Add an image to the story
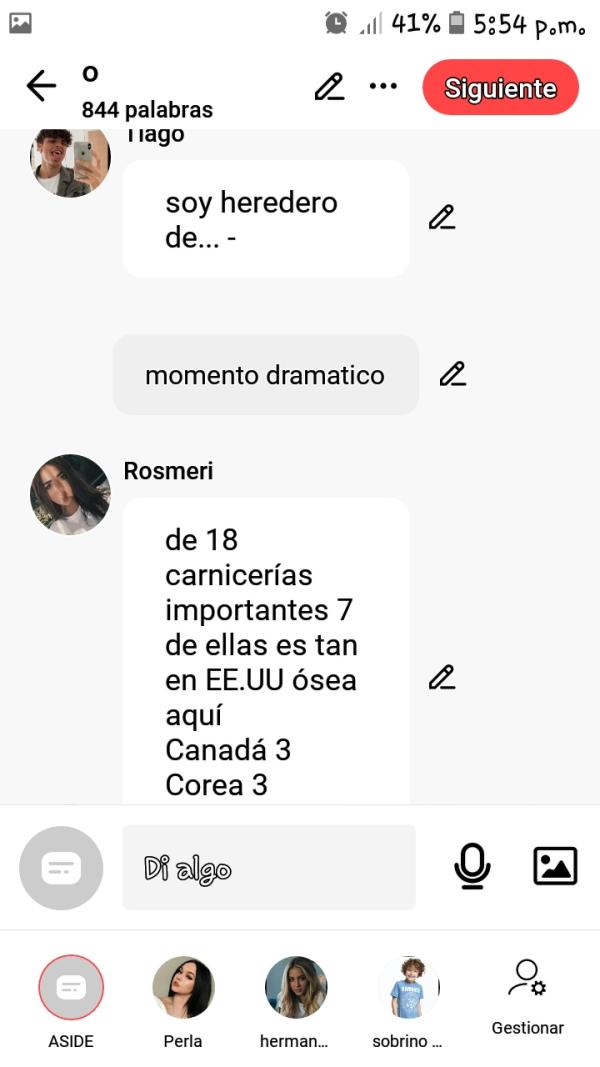This screenshot has width=600, height=1067. click(x=555, y=866)
